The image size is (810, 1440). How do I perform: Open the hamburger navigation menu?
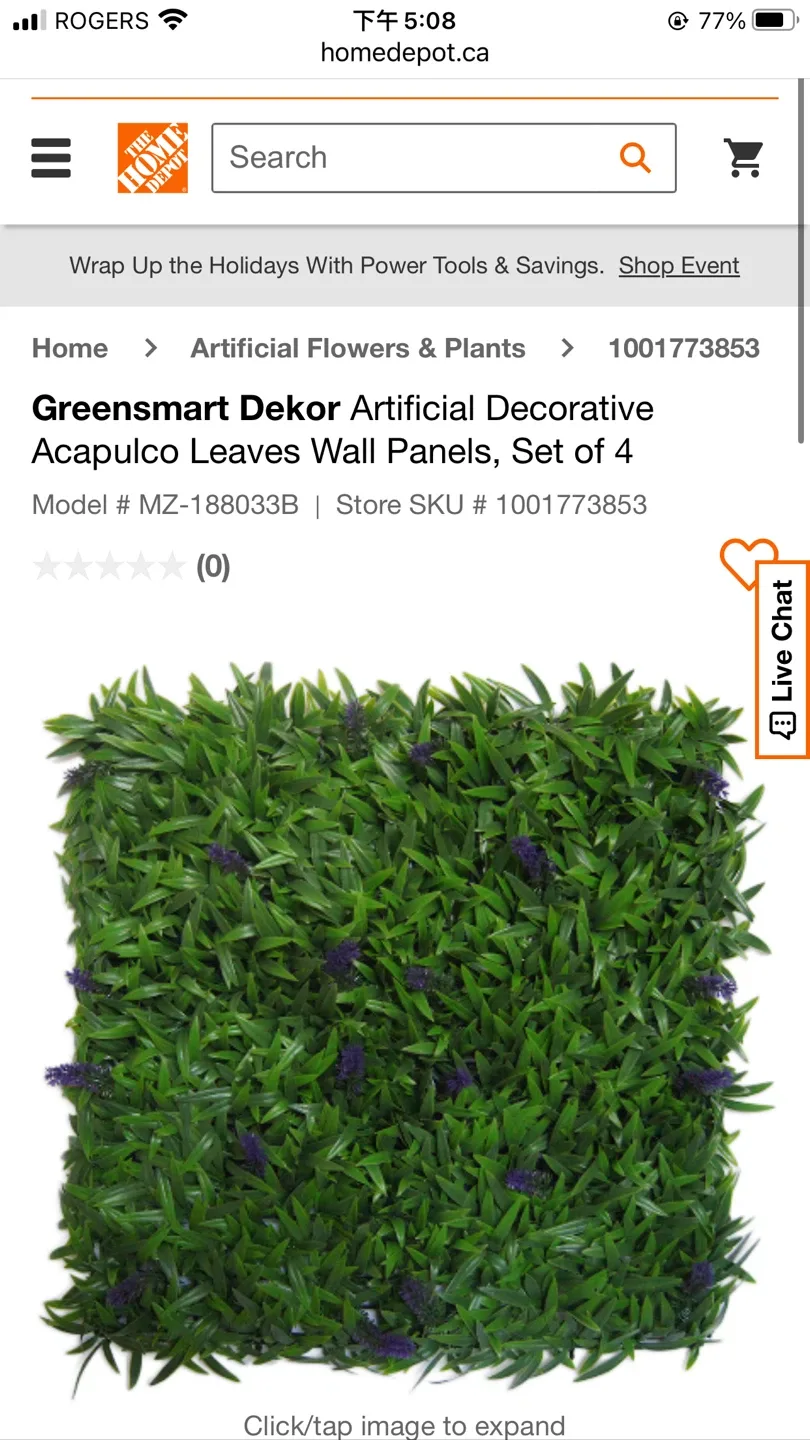click(50, 157)
